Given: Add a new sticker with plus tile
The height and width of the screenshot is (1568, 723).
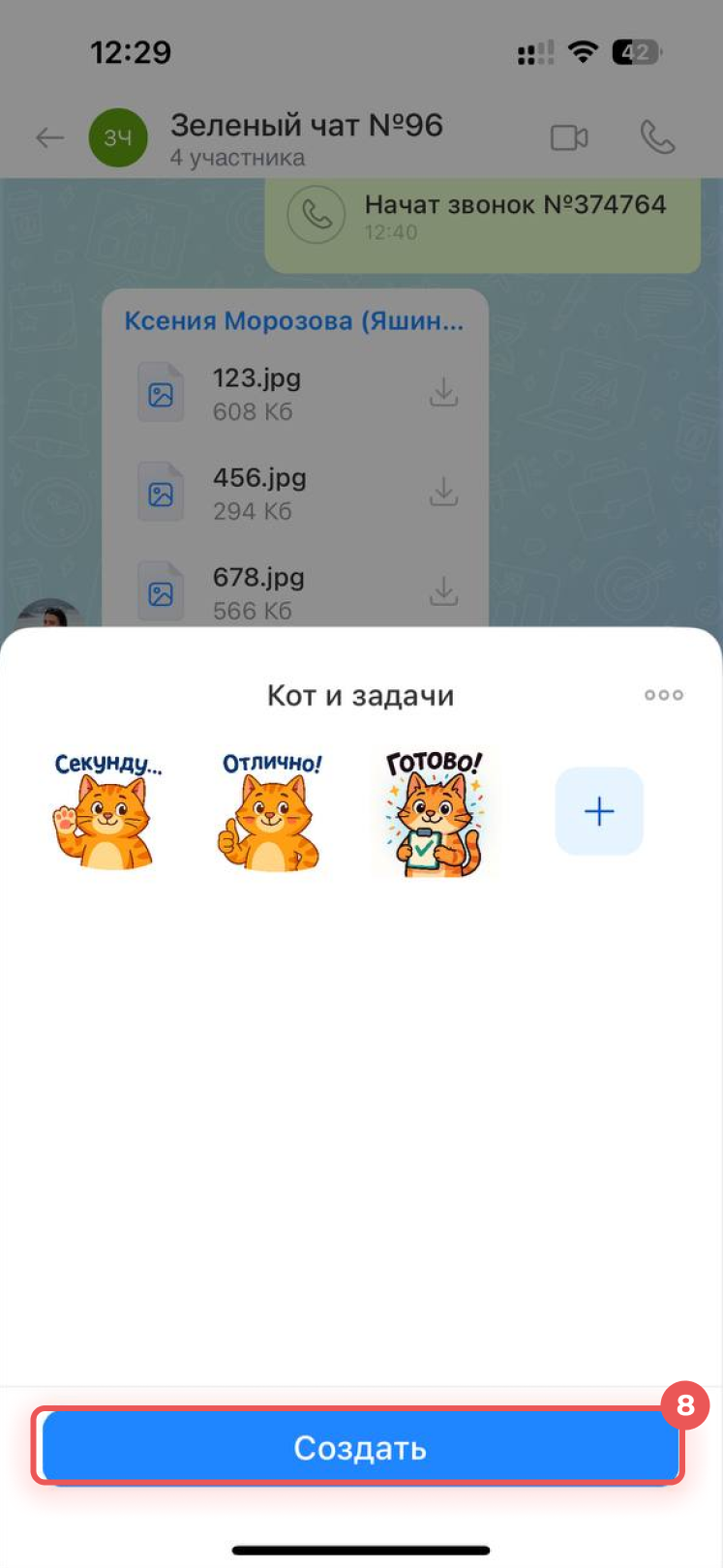Looking at the screenshot, I should tap(599, 811).
